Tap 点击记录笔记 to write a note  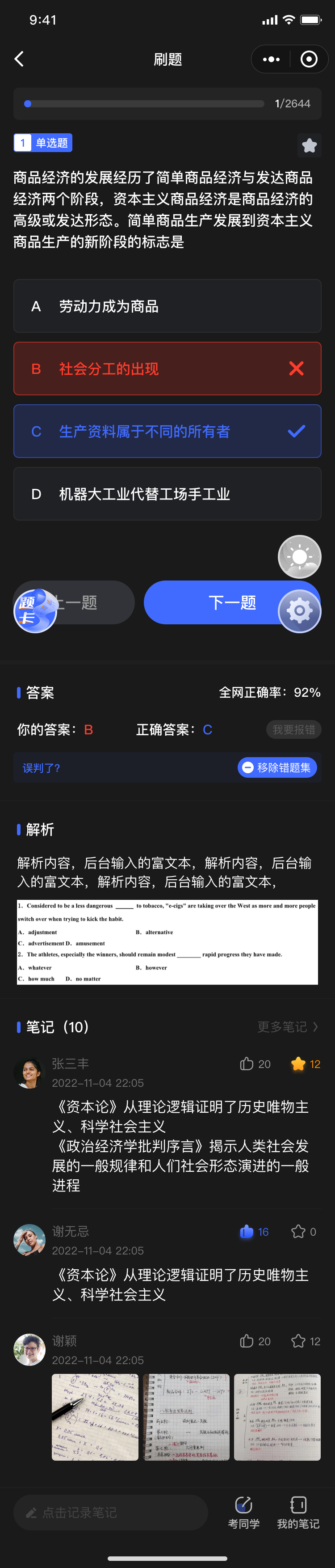click(x=111, y=1512)
